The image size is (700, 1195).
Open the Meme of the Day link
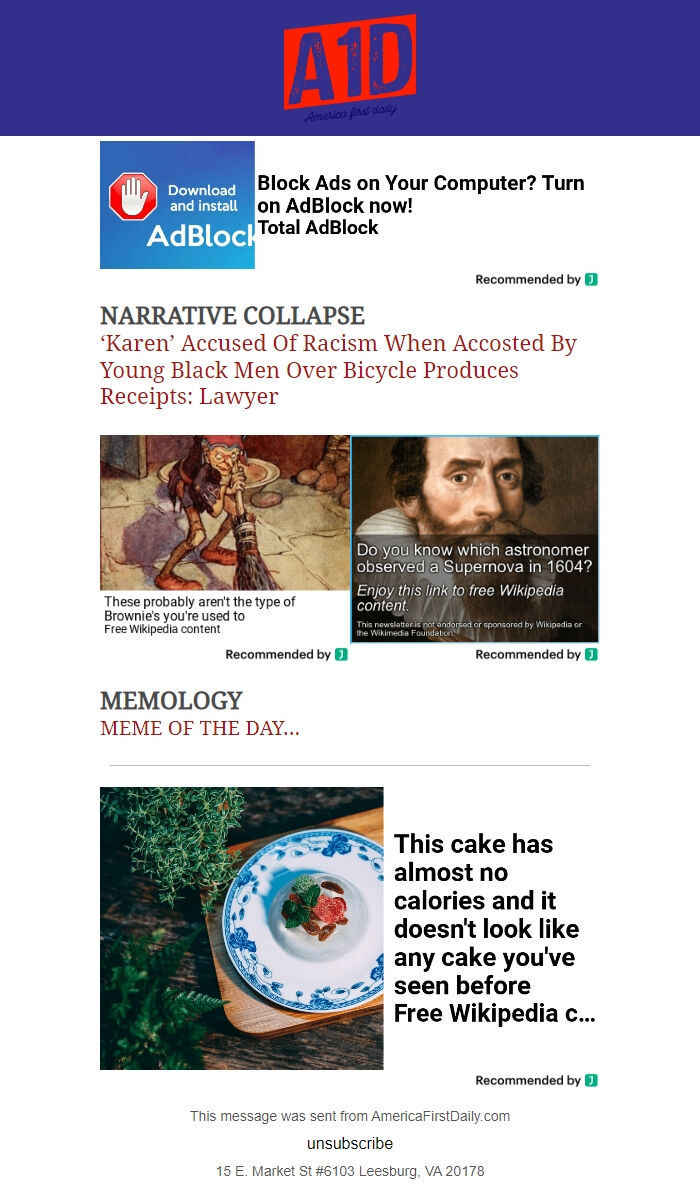(199, 728)
